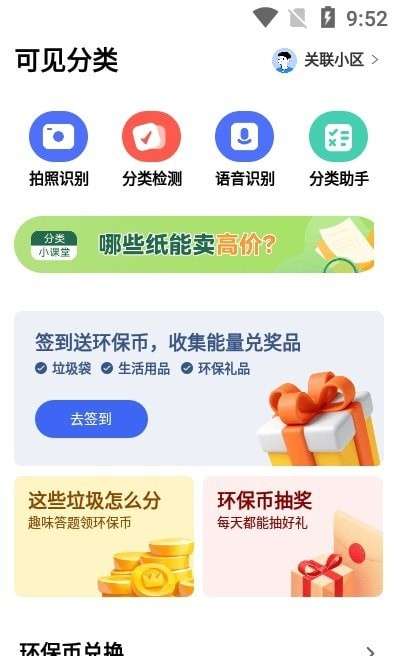
Task: Open 分类检测 classification test
Action: coord(152,149)
